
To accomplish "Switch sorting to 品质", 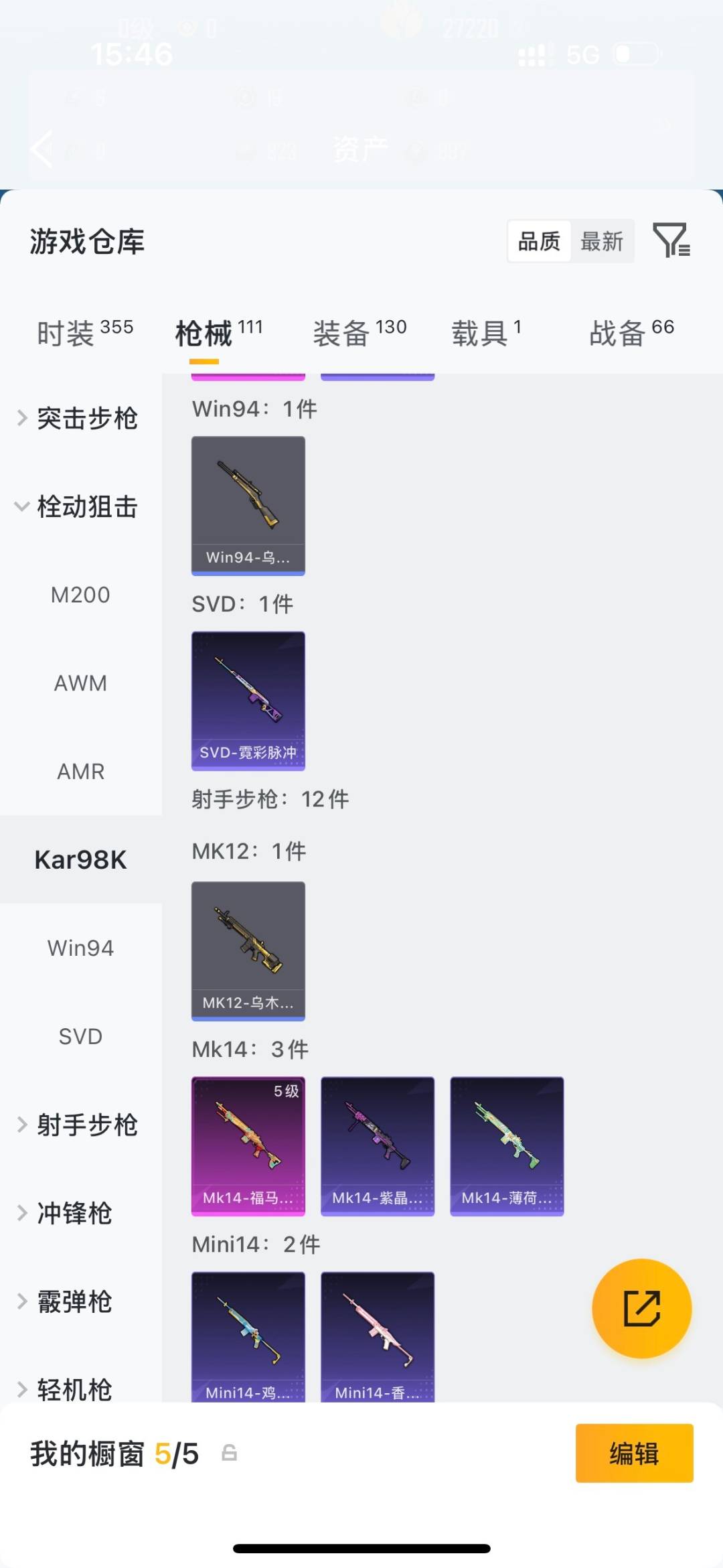I will pyautogui.click(x=538, y=241).
